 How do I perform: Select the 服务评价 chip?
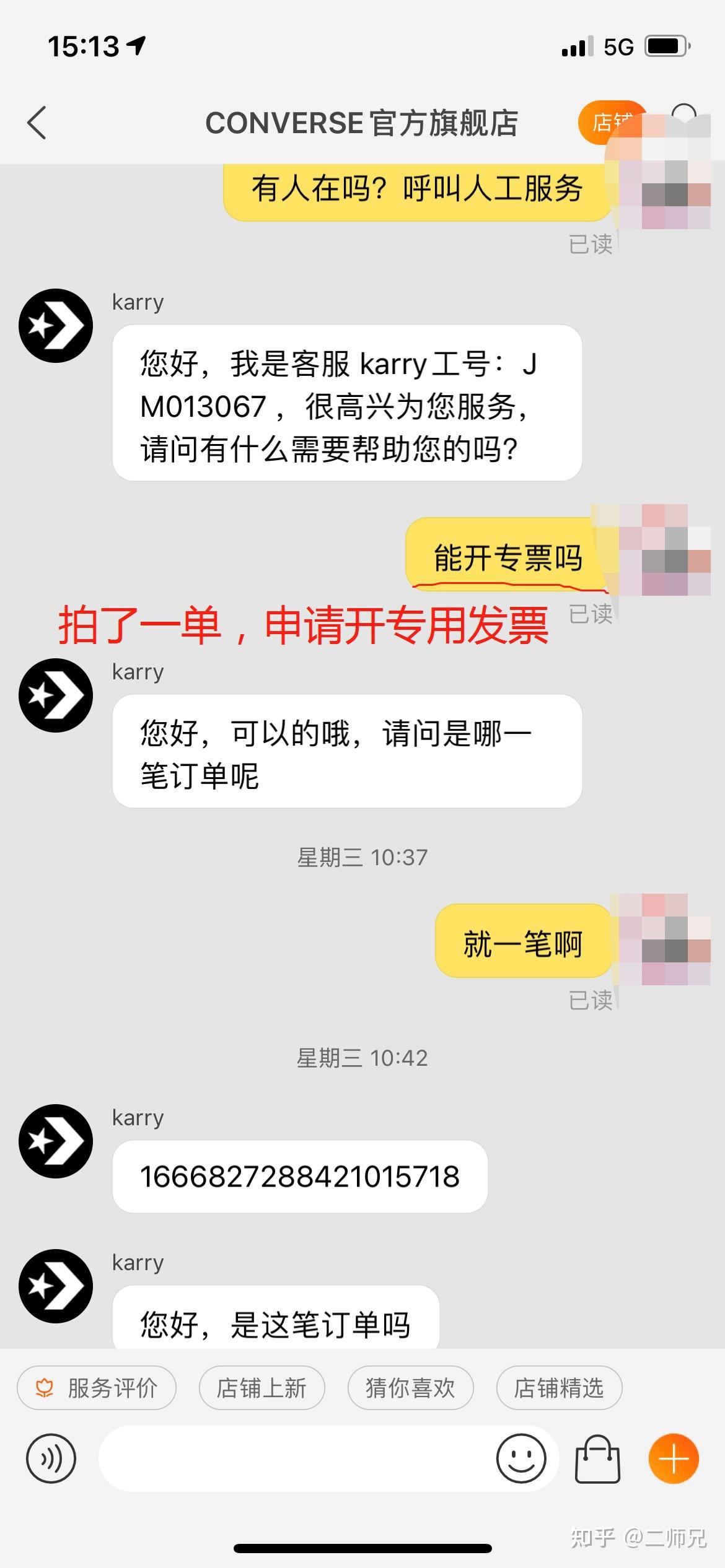click(x=97, y=1388)
